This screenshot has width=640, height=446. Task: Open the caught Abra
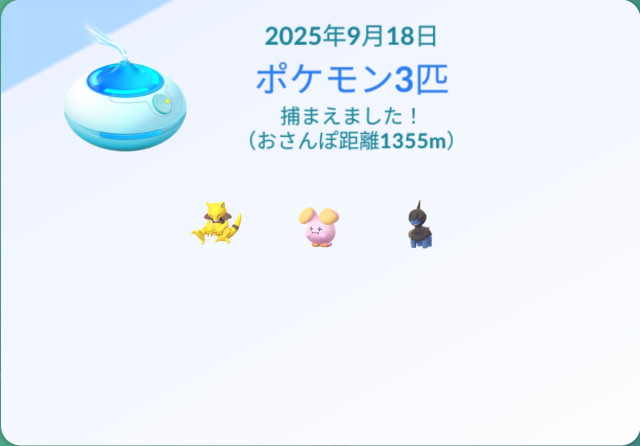coord(216,224)
